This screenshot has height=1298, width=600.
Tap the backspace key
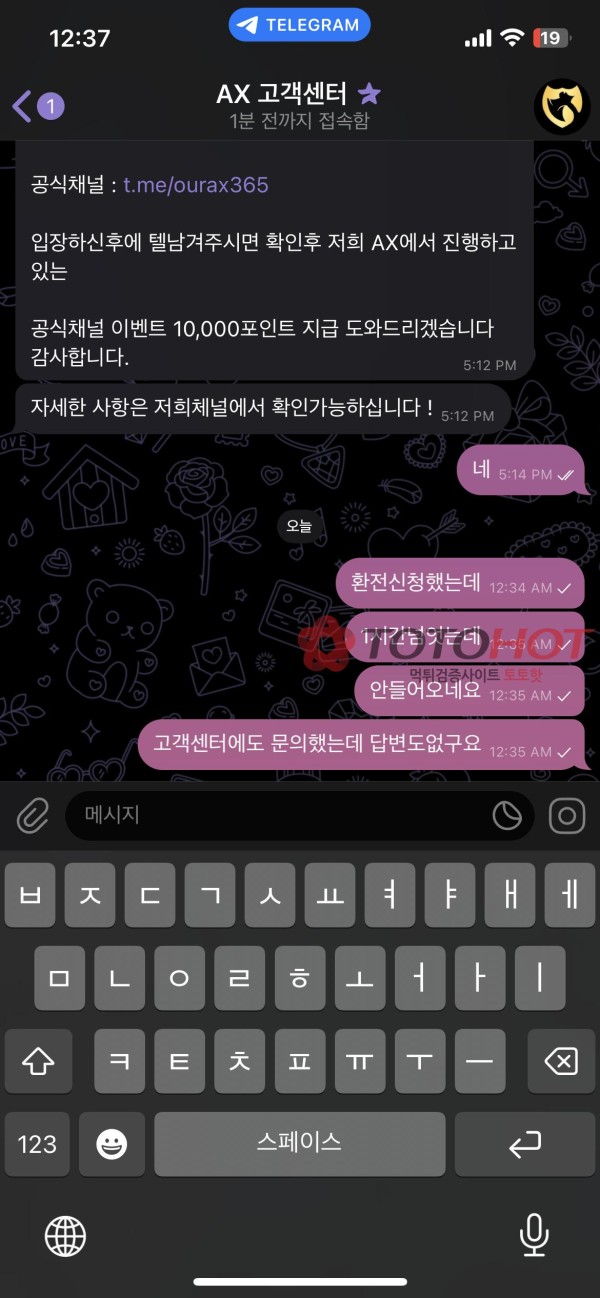[561, 1061]
